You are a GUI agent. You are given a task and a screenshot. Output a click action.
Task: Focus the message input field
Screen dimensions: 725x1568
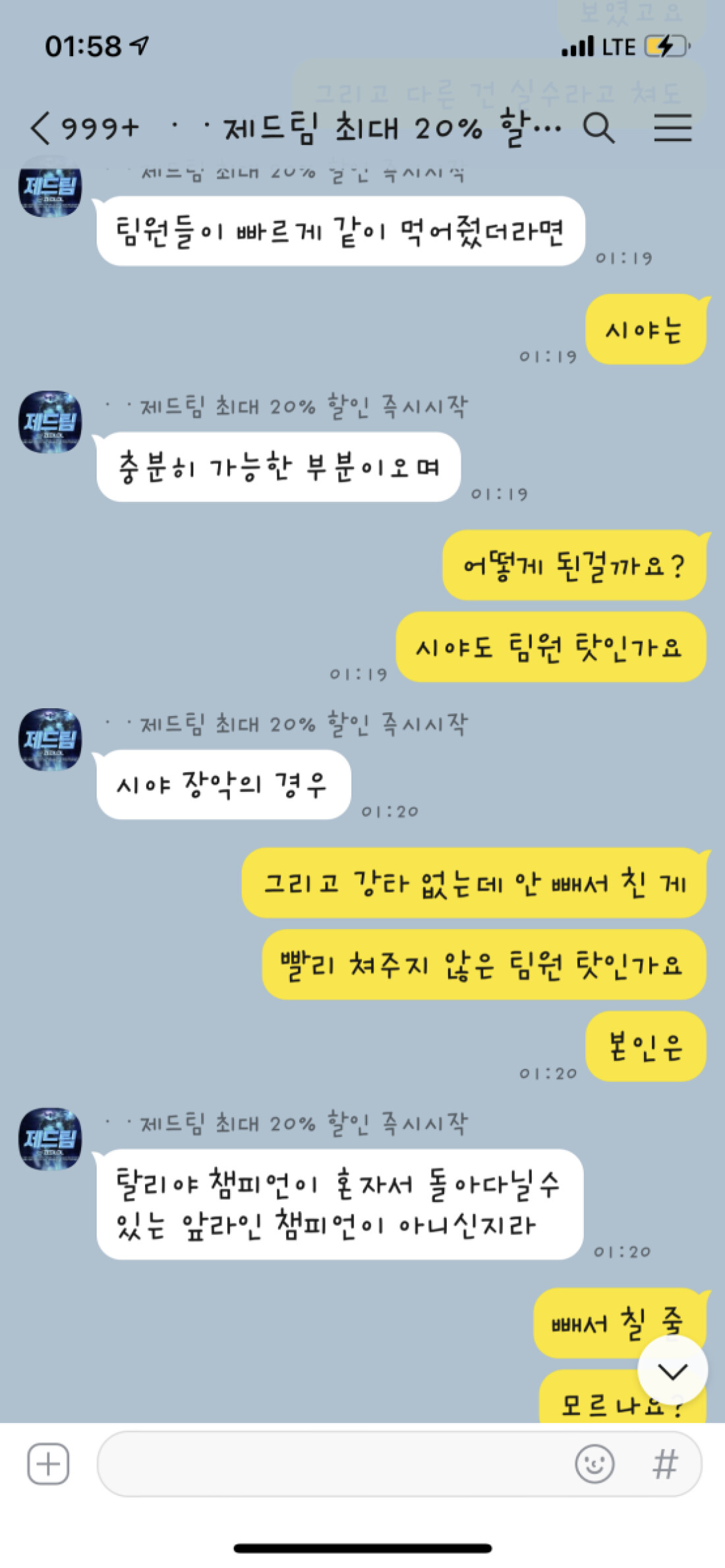point(330,1464)
